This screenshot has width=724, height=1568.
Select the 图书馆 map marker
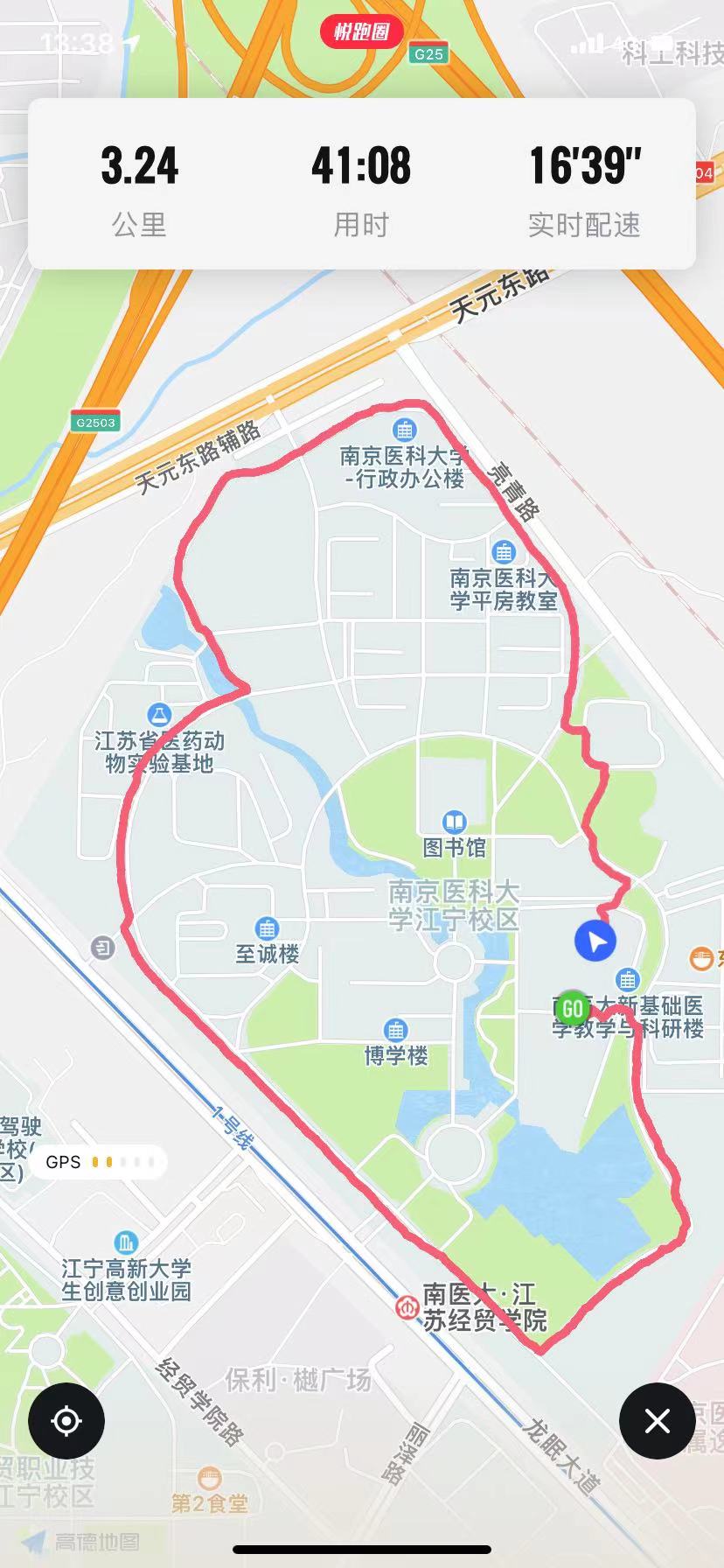[454, 822]
